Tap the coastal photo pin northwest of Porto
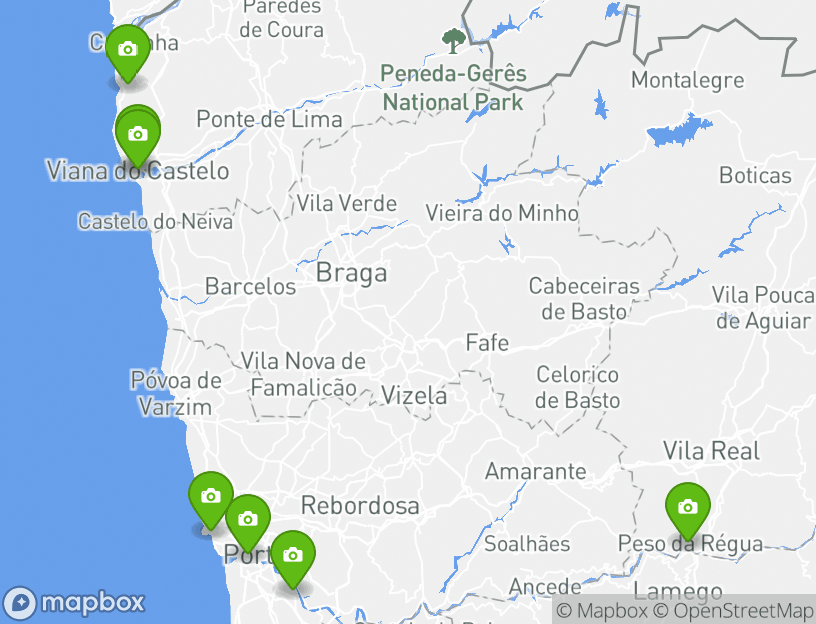Image resolution: width=816 pixels, height=624 pixels. click(211, 497)
